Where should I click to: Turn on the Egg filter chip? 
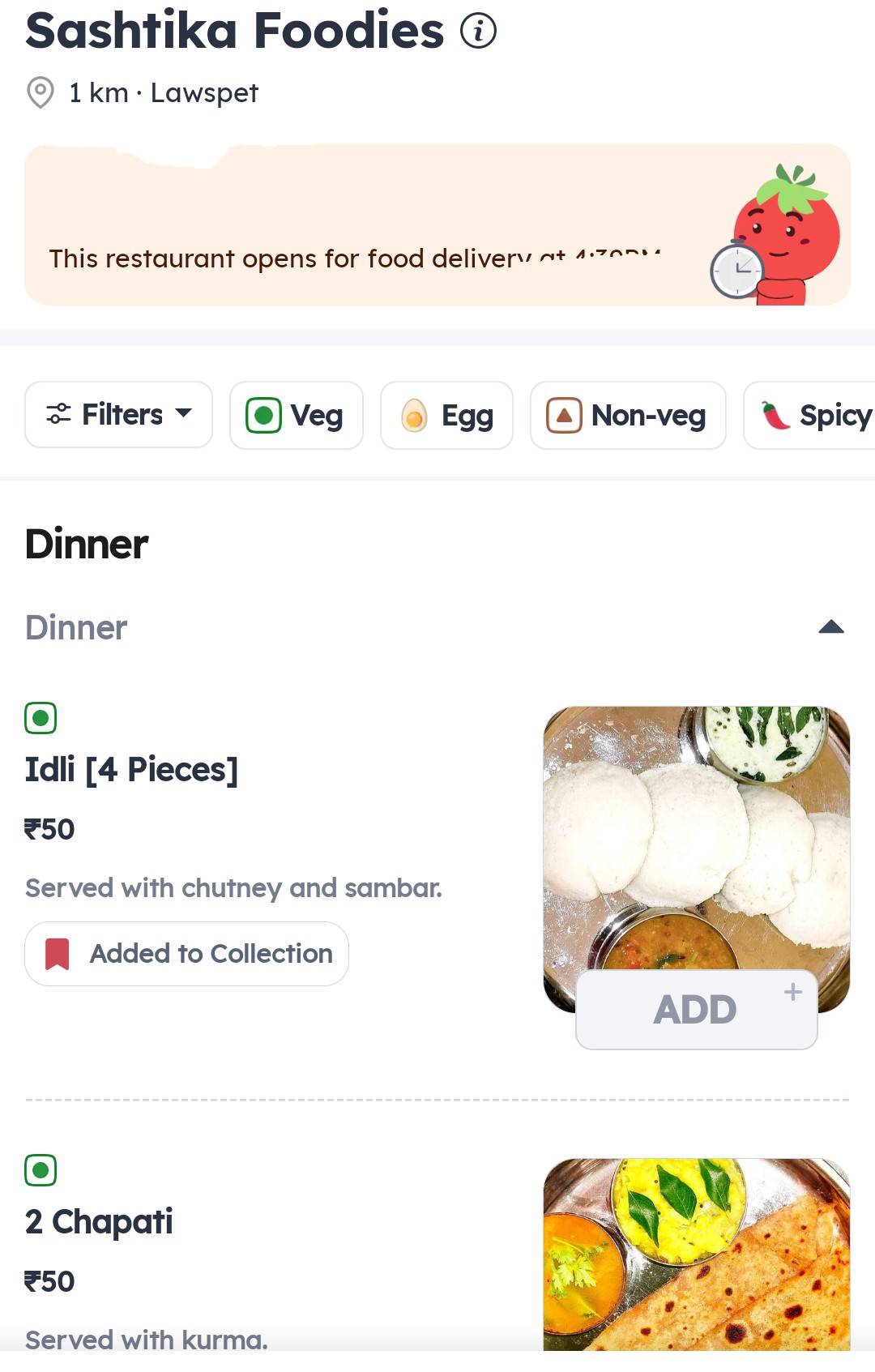click(446, 415)
